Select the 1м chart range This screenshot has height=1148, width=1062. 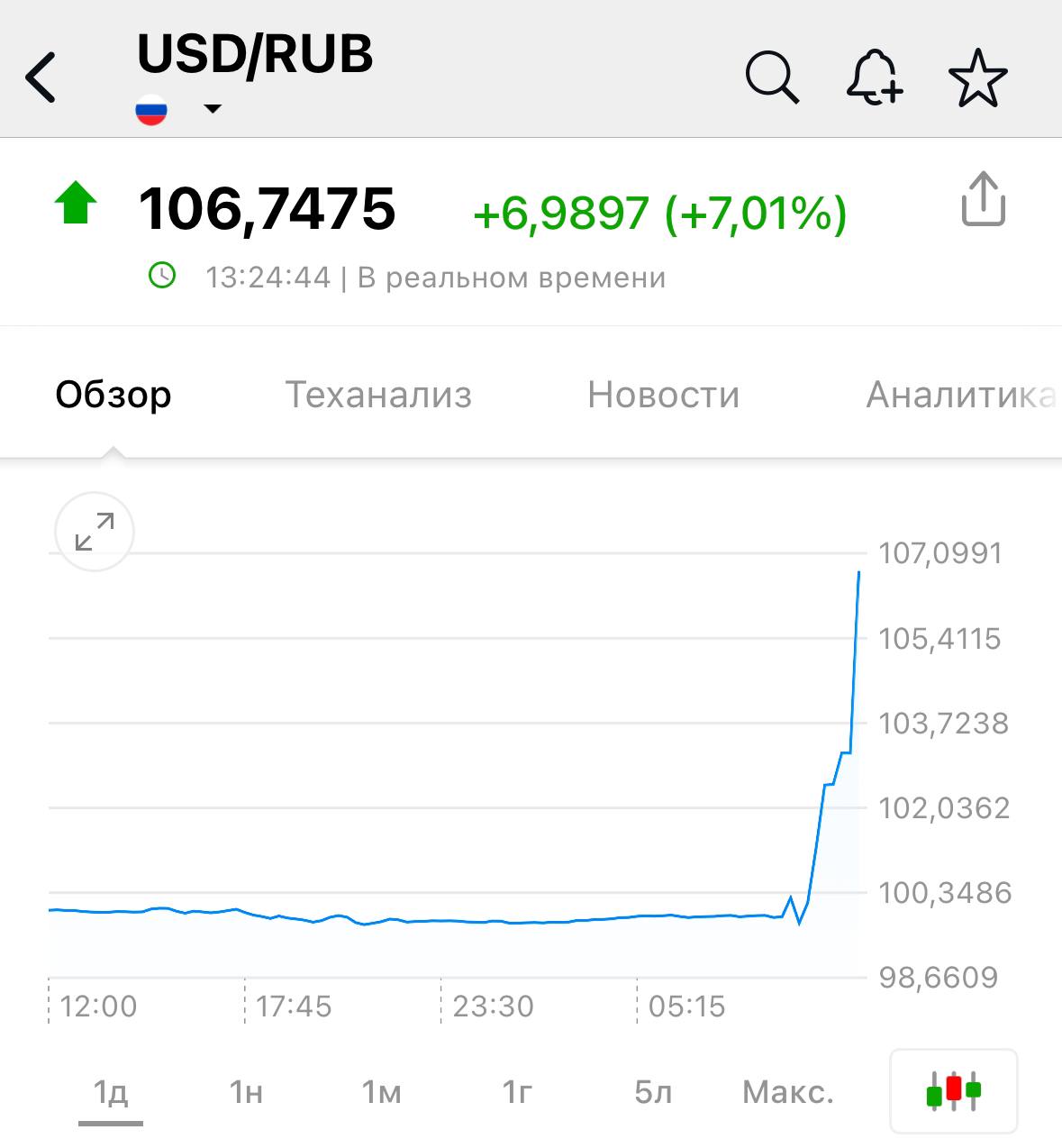(381, 1092)
